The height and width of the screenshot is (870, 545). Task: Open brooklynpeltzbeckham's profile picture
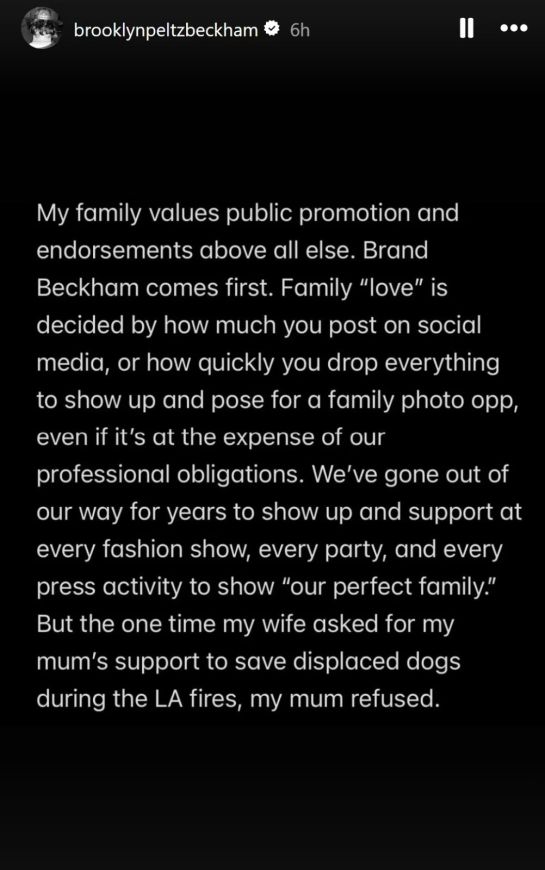pos(42,28)
